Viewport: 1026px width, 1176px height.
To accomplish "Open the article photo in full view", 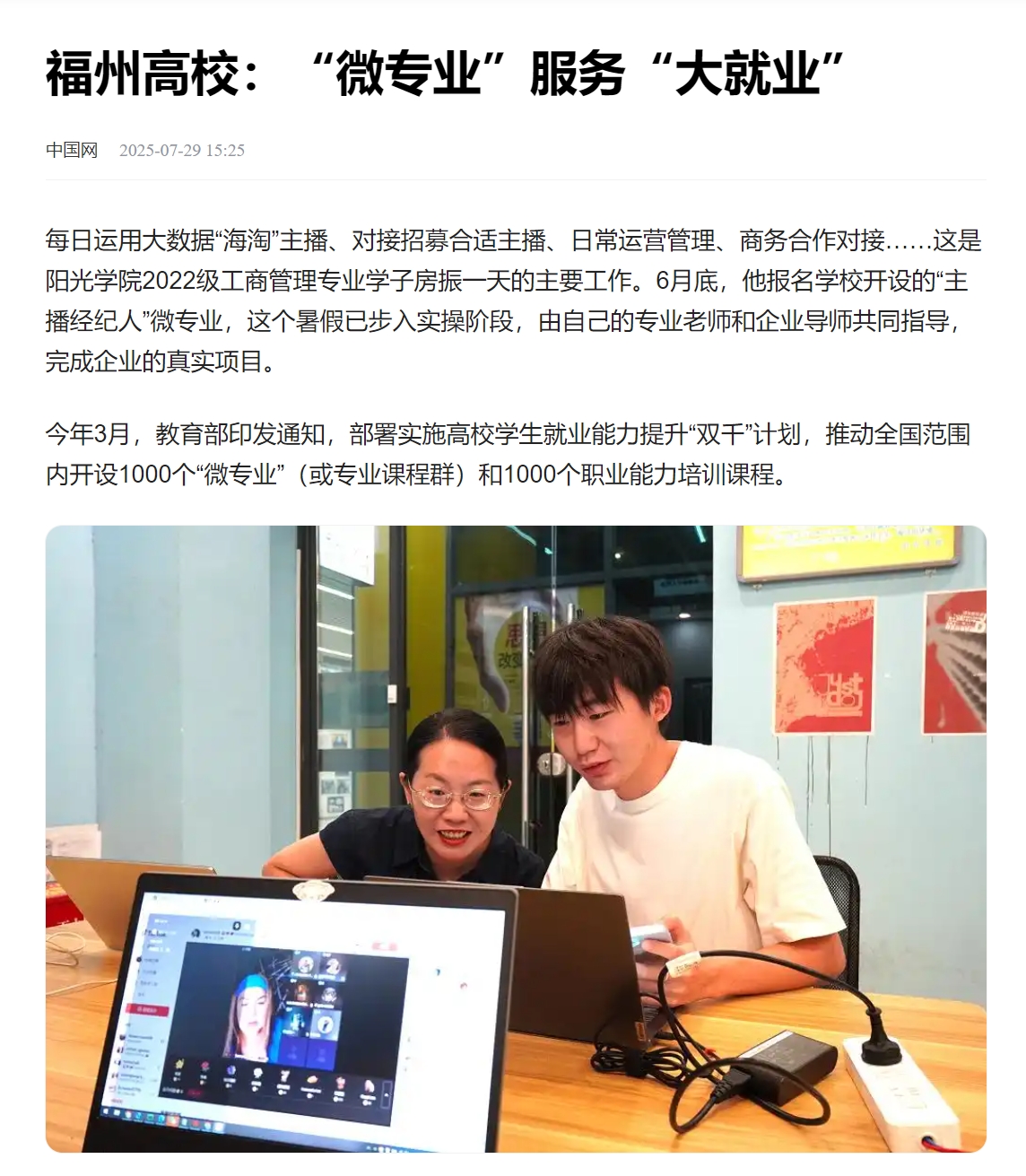I will (x=516, y=838).
